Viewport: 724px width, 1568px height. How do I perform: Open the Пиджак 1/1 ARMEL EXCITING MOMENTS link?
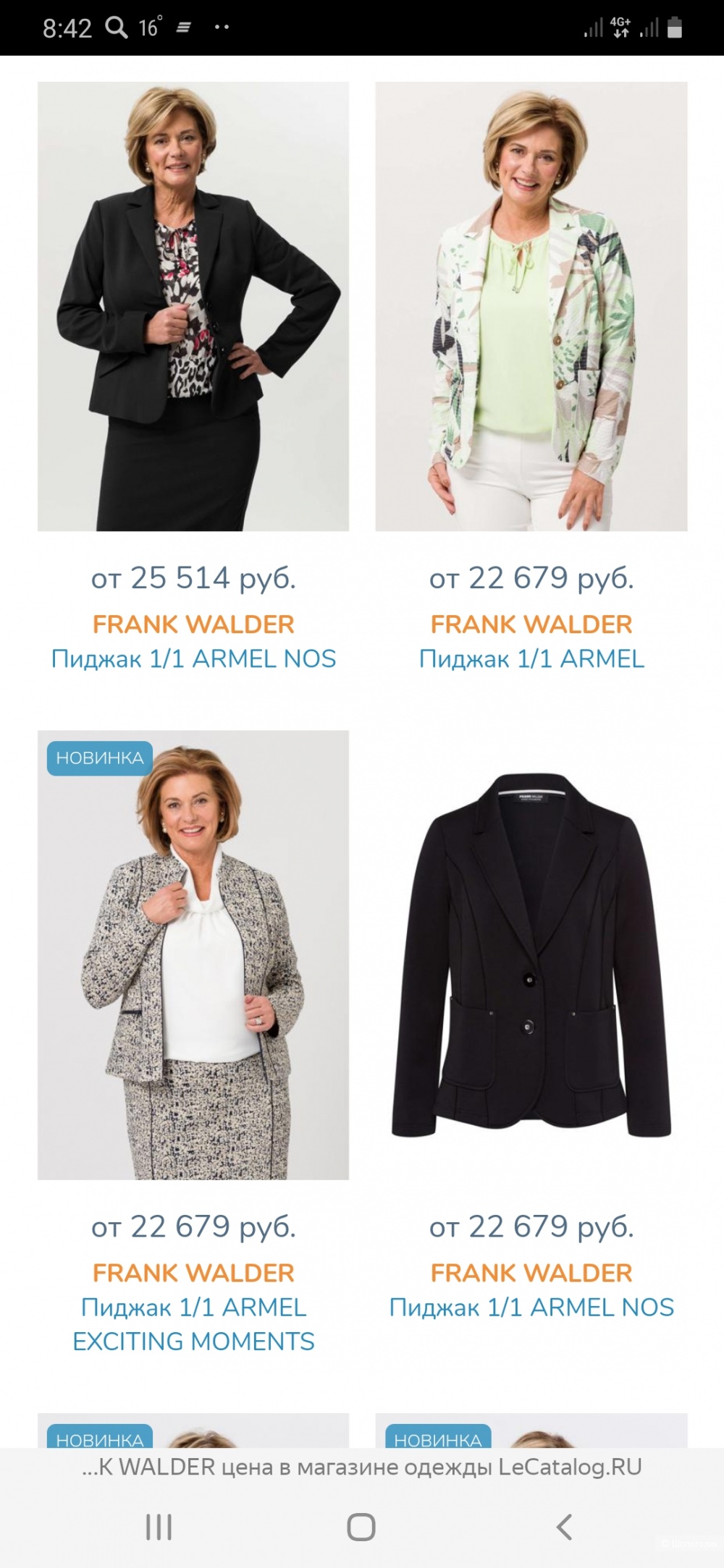pos(193,1324)
